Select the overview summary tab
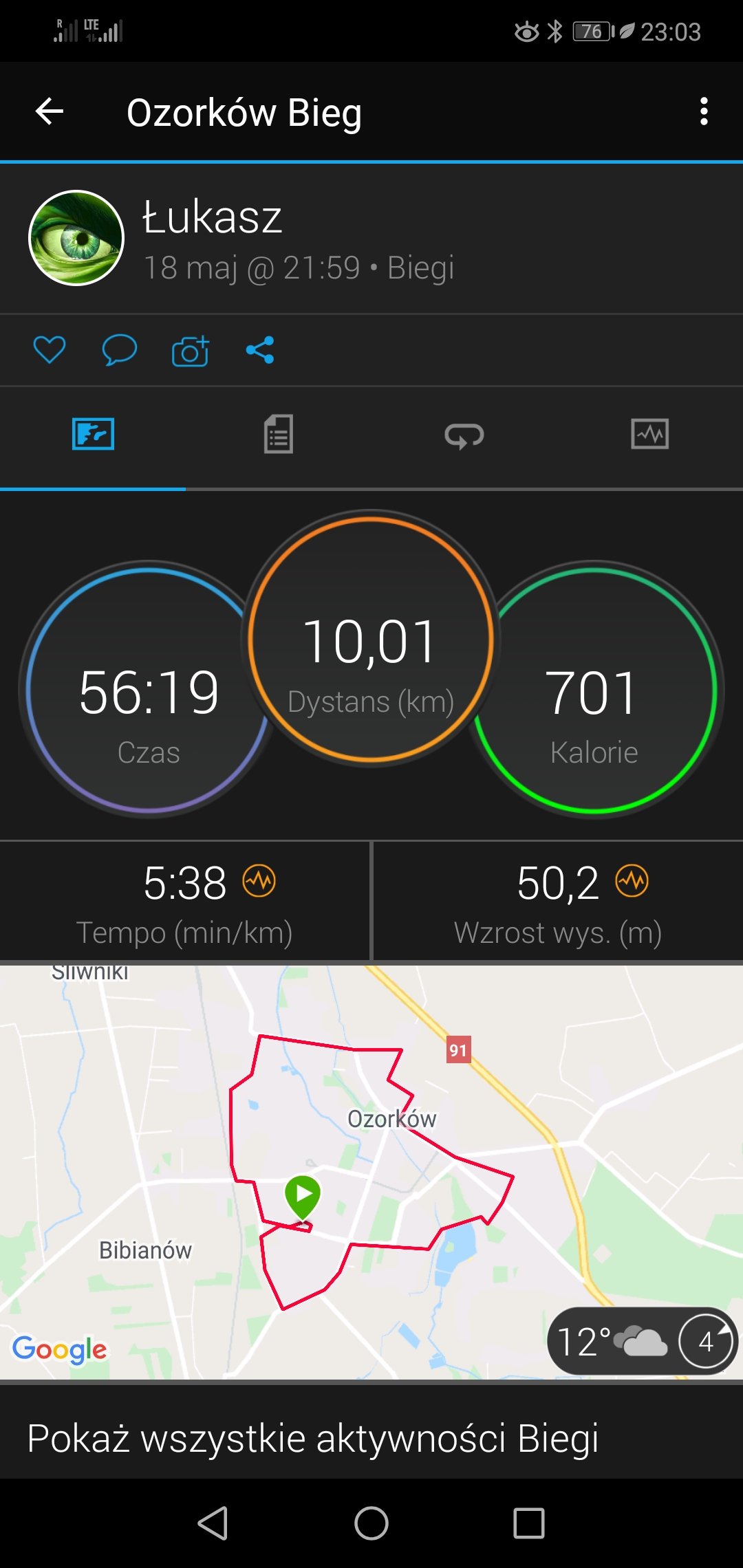Viewport: 743px width, 1568px height. [93, 434]
